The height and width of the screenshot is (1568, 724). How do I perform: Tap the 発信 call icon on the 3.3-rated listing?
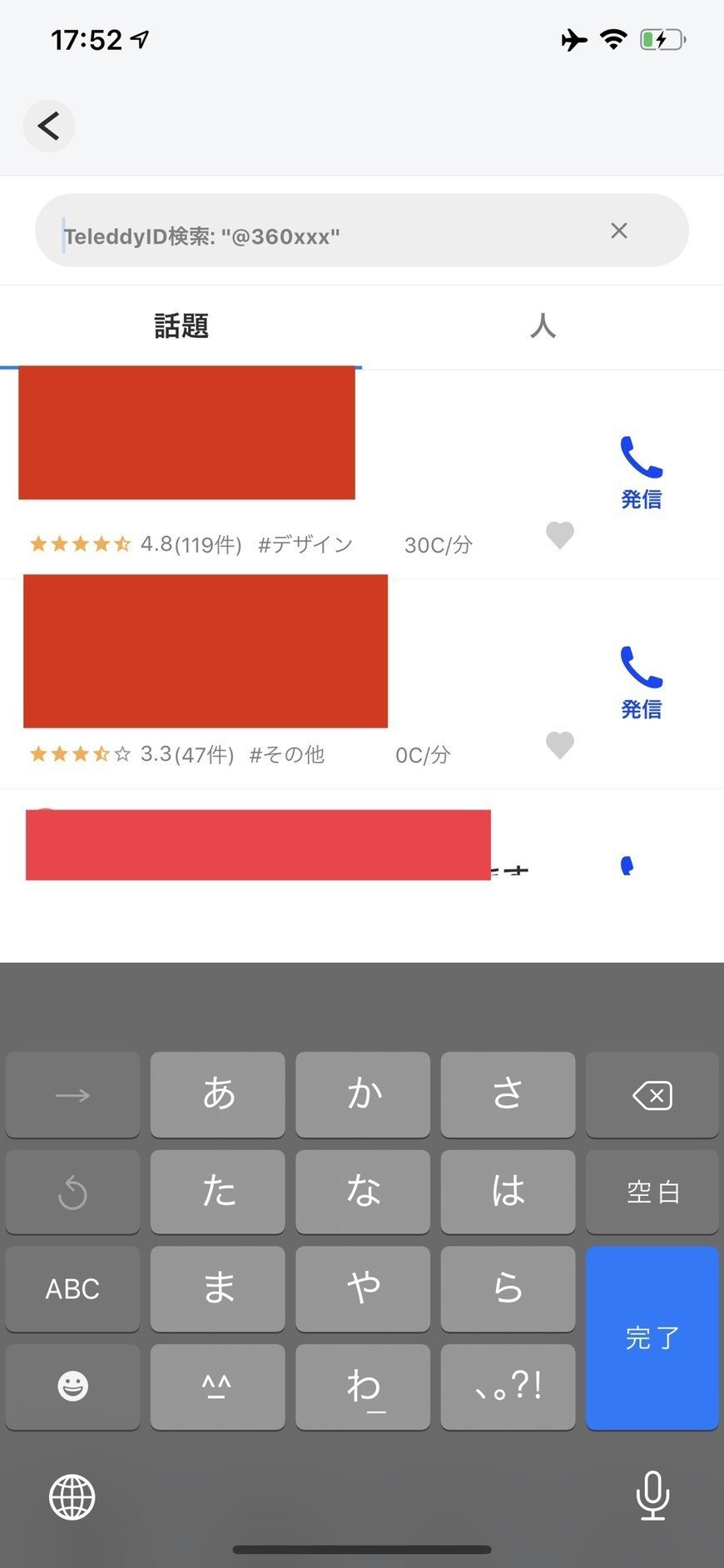pos(639,666)
